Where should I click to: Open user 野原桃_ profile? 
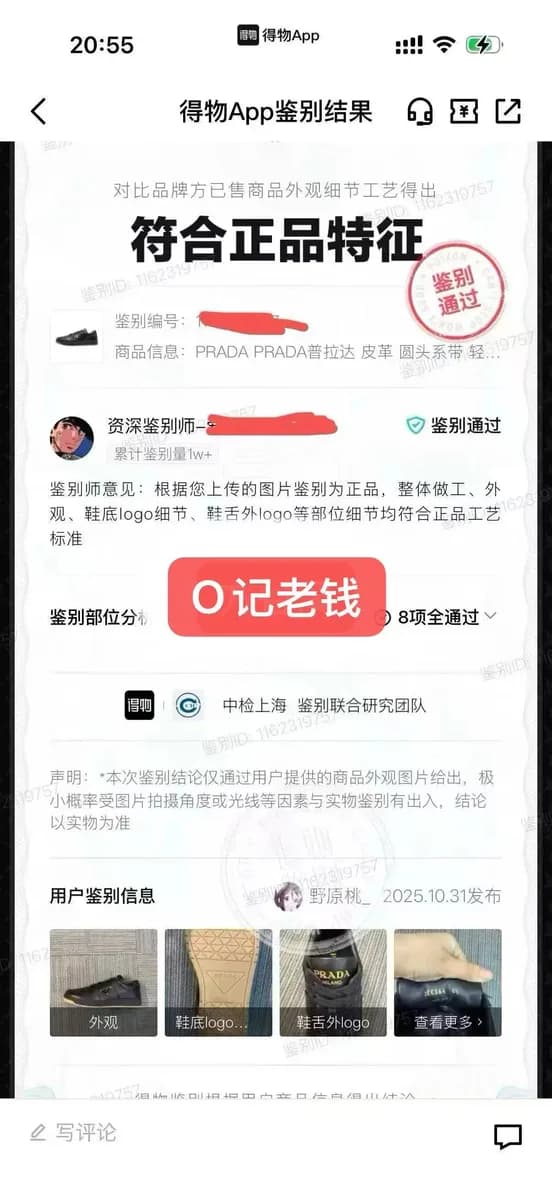(x=322, y=895)
